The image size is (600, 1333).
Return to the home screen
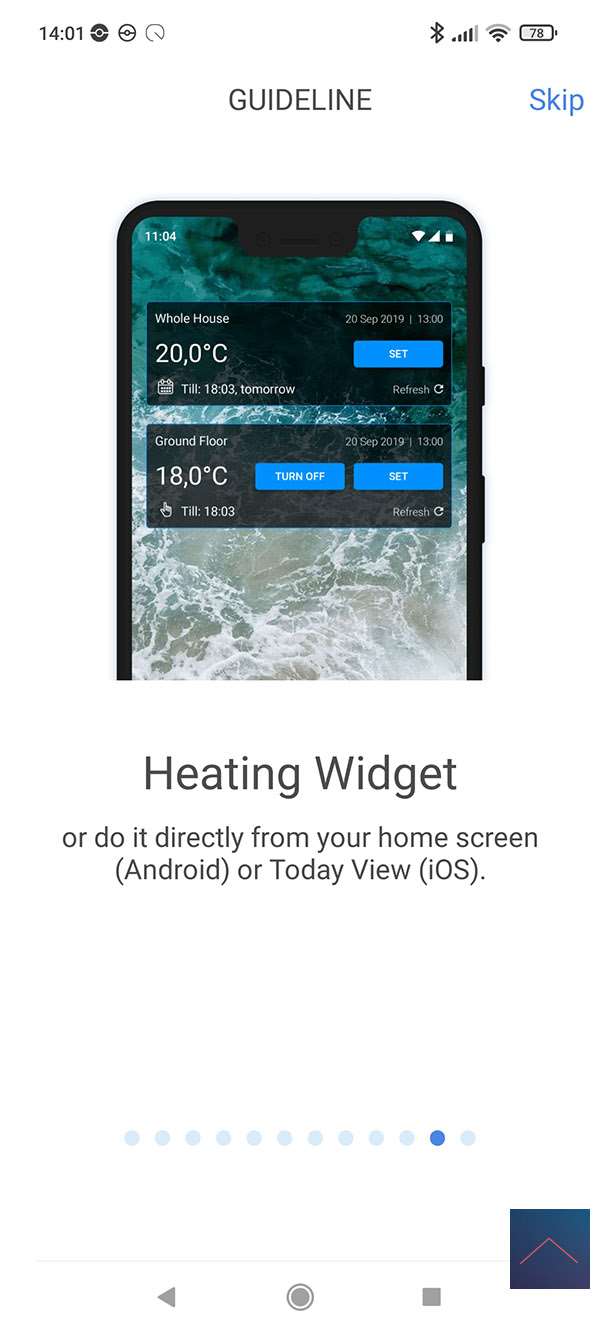click(300, 1297)
